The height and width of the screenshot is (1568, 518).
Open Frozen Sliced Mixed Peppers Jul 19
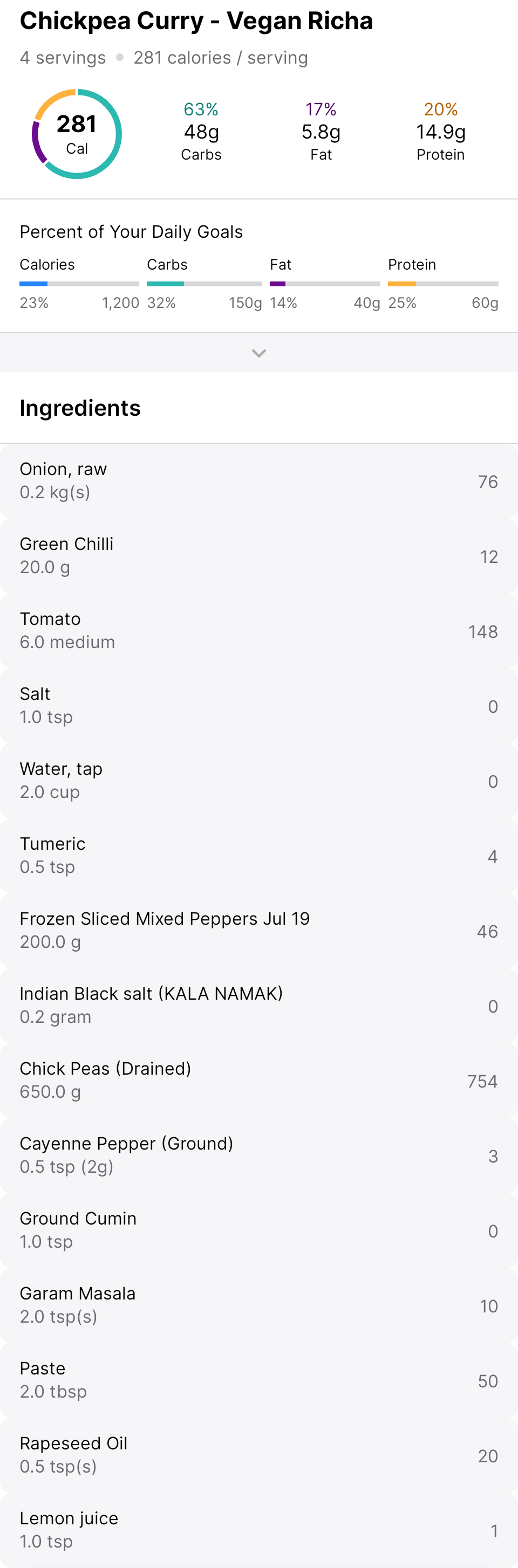[259, 930]
